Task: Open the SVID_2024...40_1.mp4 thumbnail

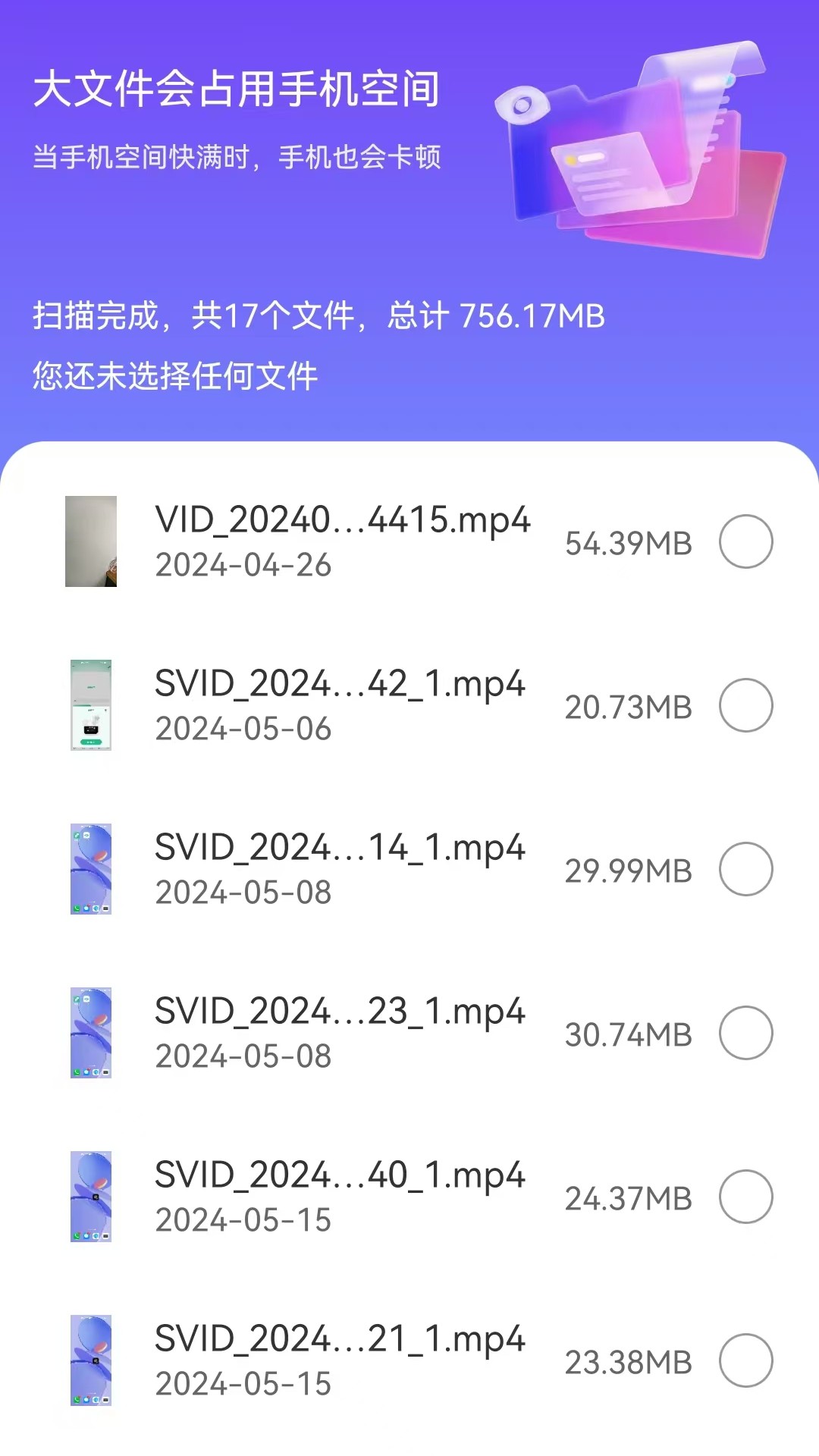Action: (91, 1197)
